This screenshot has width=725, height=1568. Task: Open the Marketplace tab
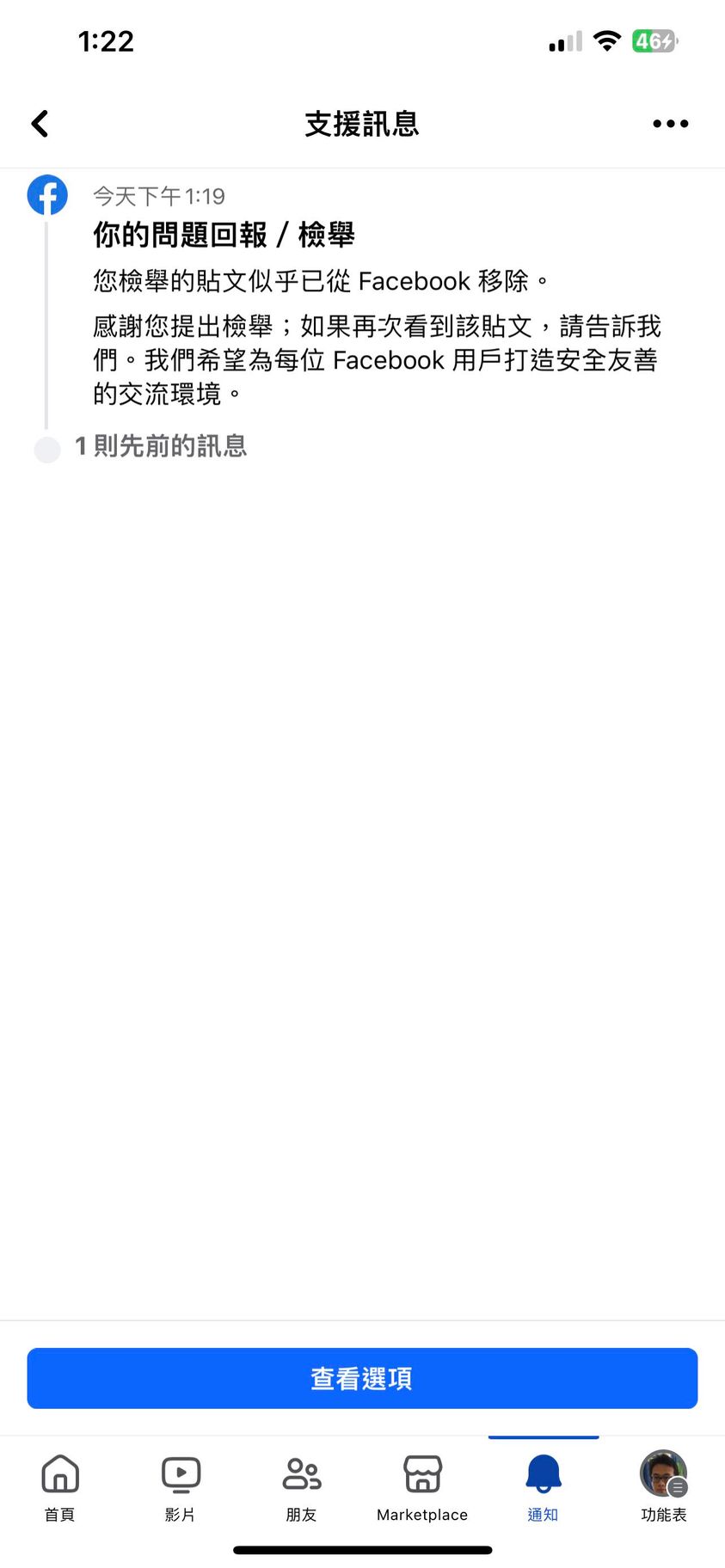[422, 1487]
